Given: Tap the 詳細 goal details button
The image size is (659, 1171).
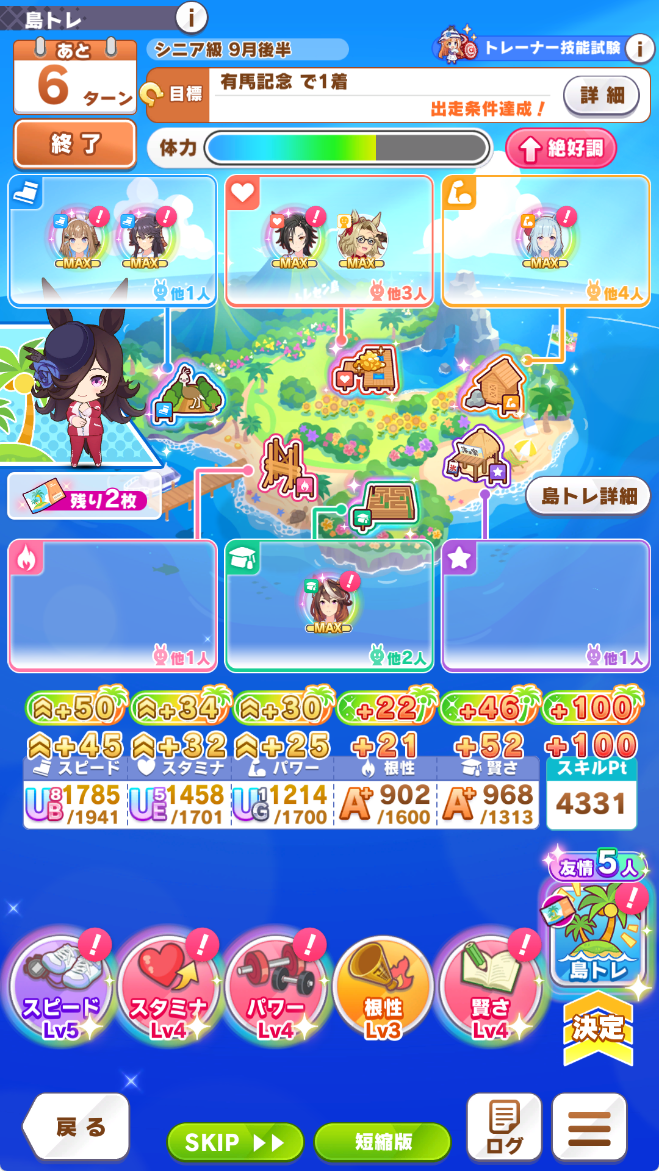Looking at the screenshot, I should point(601,96).
